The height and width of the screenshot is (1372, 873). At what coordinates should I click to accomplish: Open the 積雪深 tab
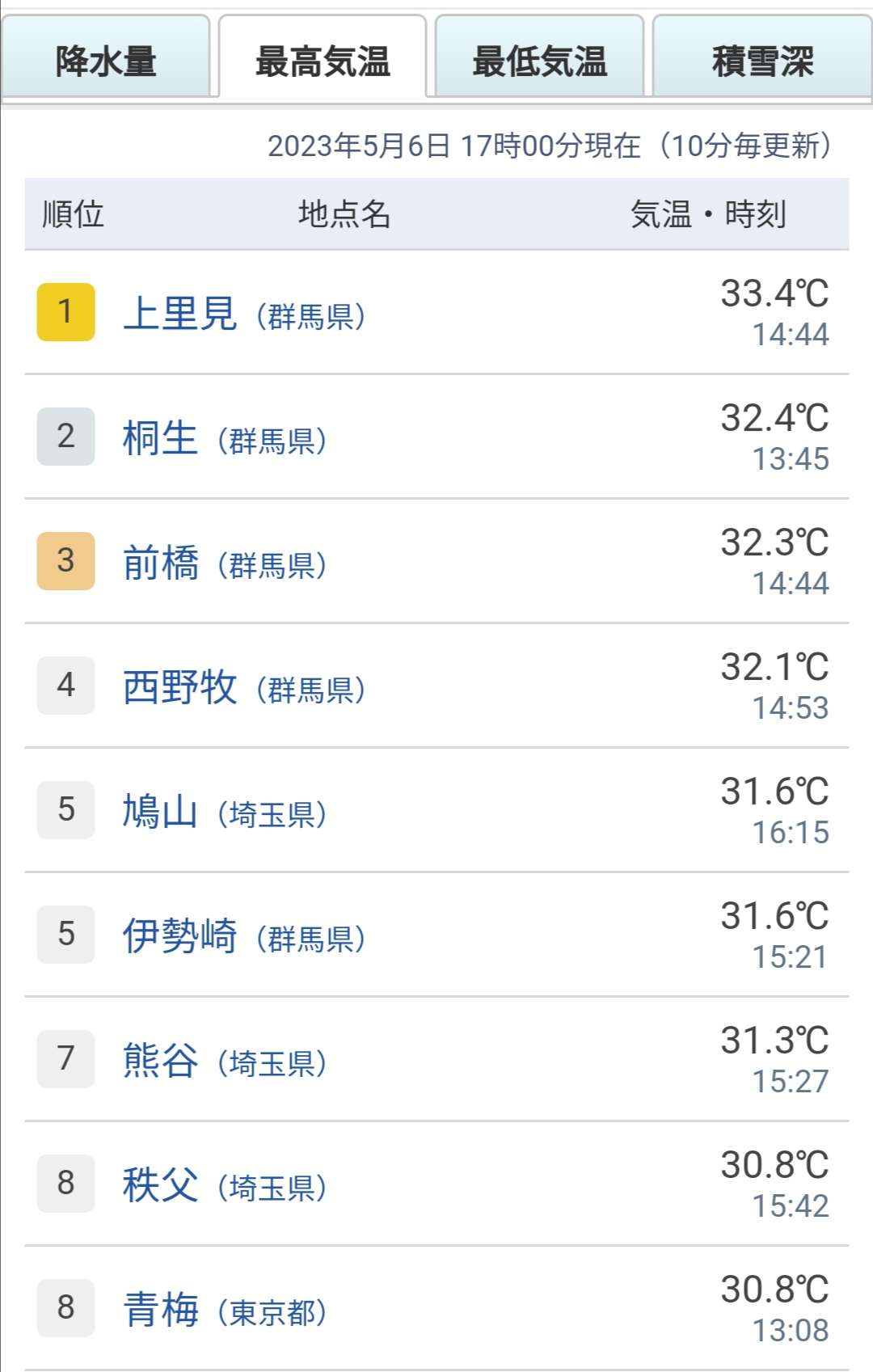(x=761, y=61)
